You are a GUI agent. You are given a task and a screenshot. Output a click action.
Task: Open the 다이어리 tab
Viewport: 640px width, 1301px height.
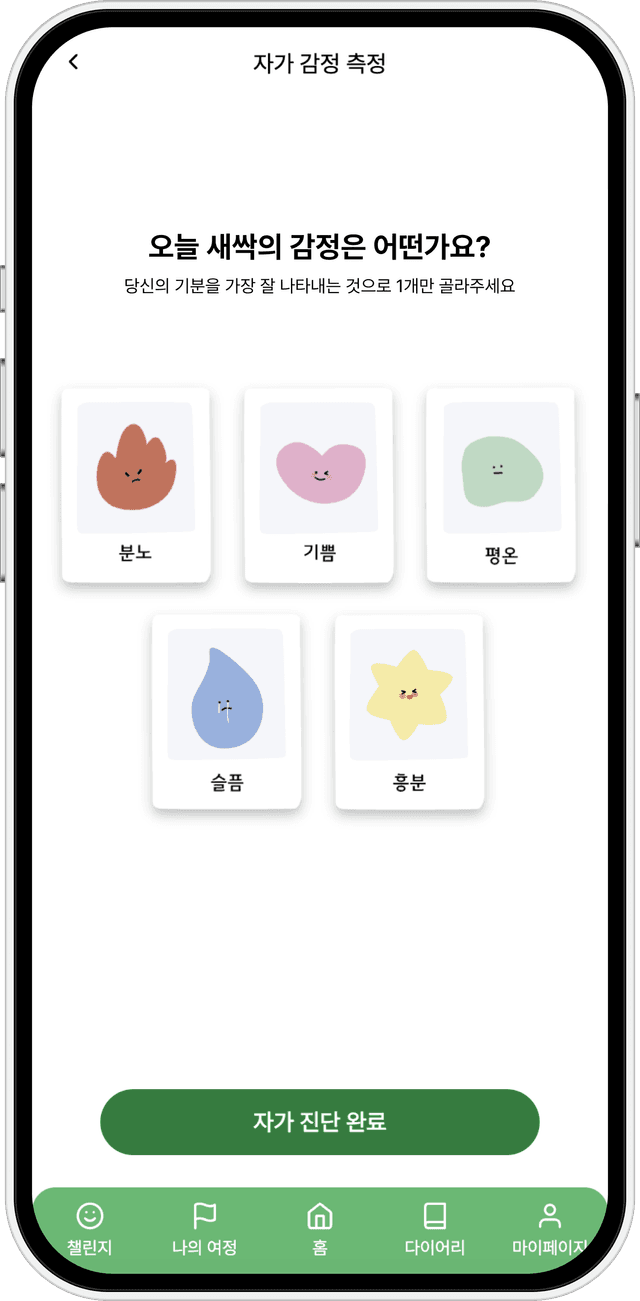[x=434, y=1229]
